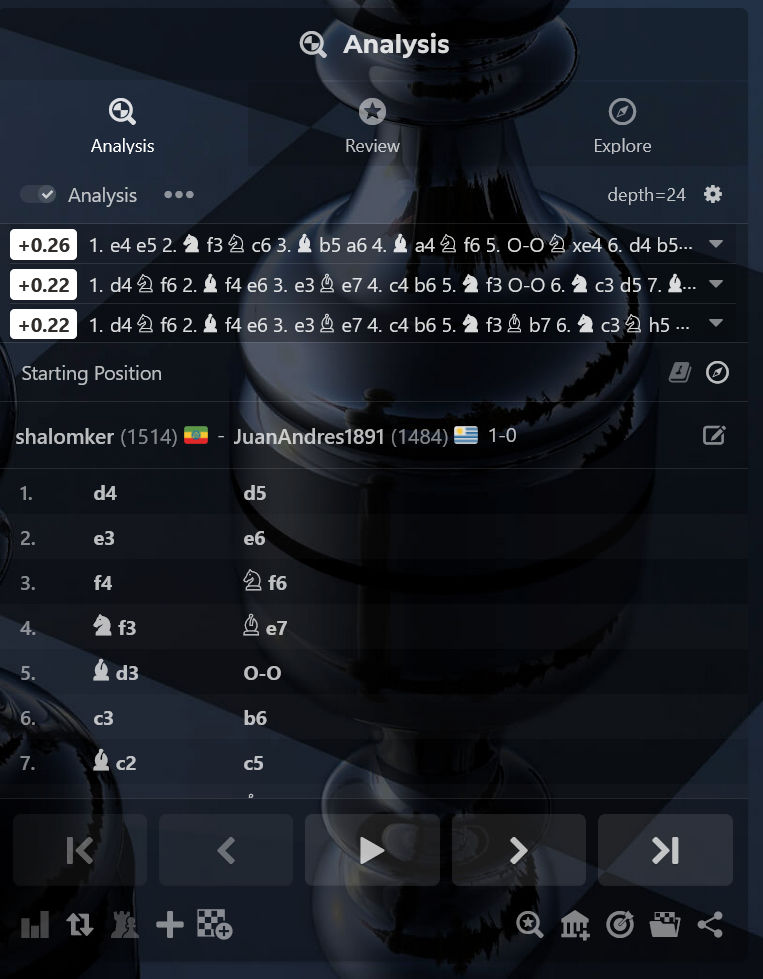The width and height of the screenshot is (763, 979).
Task: Open the explorer compass icon beside Starting Position
Action: click(717, 373)
